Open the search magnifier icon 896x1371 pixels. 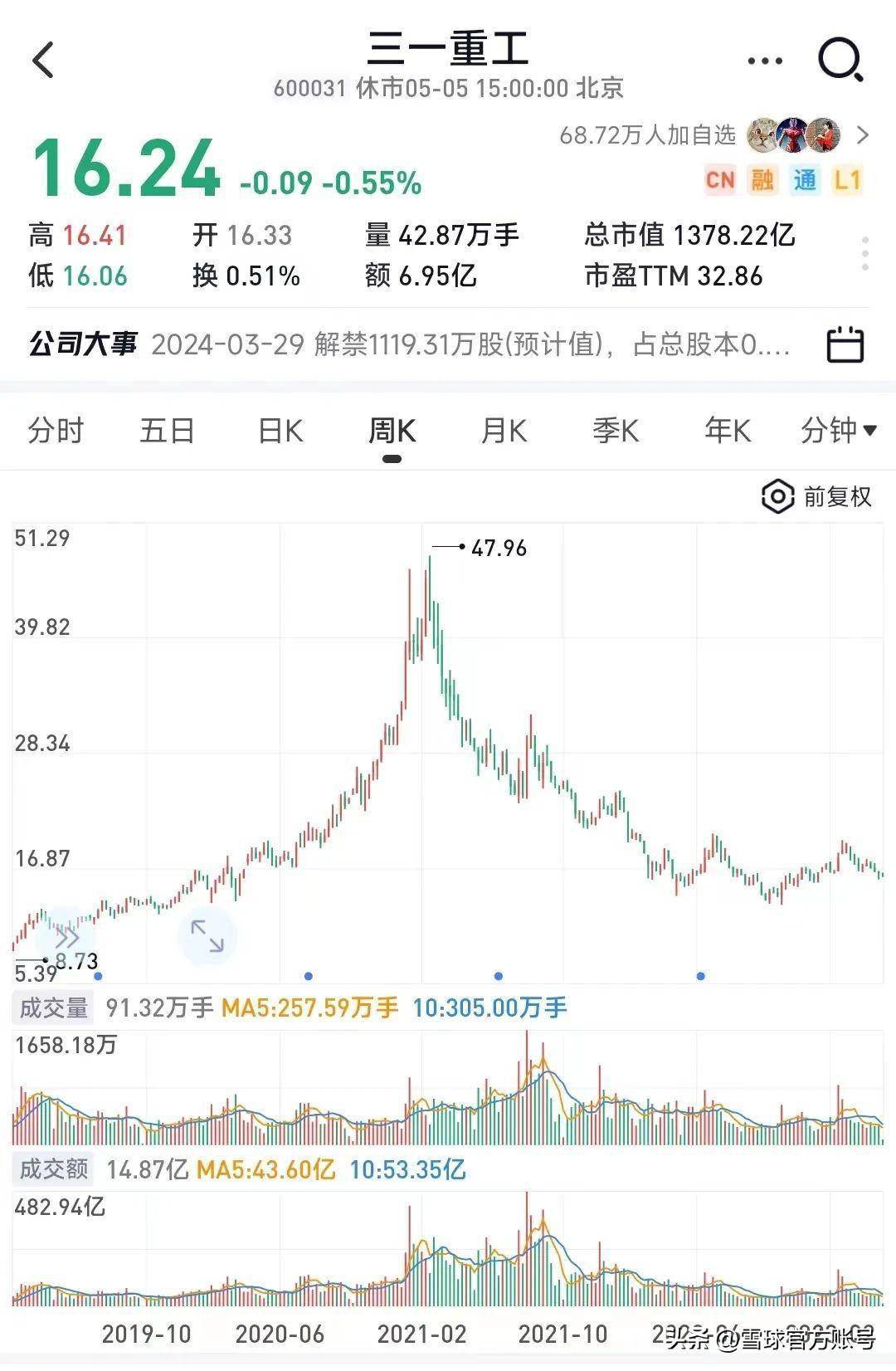tap(840, 60)
